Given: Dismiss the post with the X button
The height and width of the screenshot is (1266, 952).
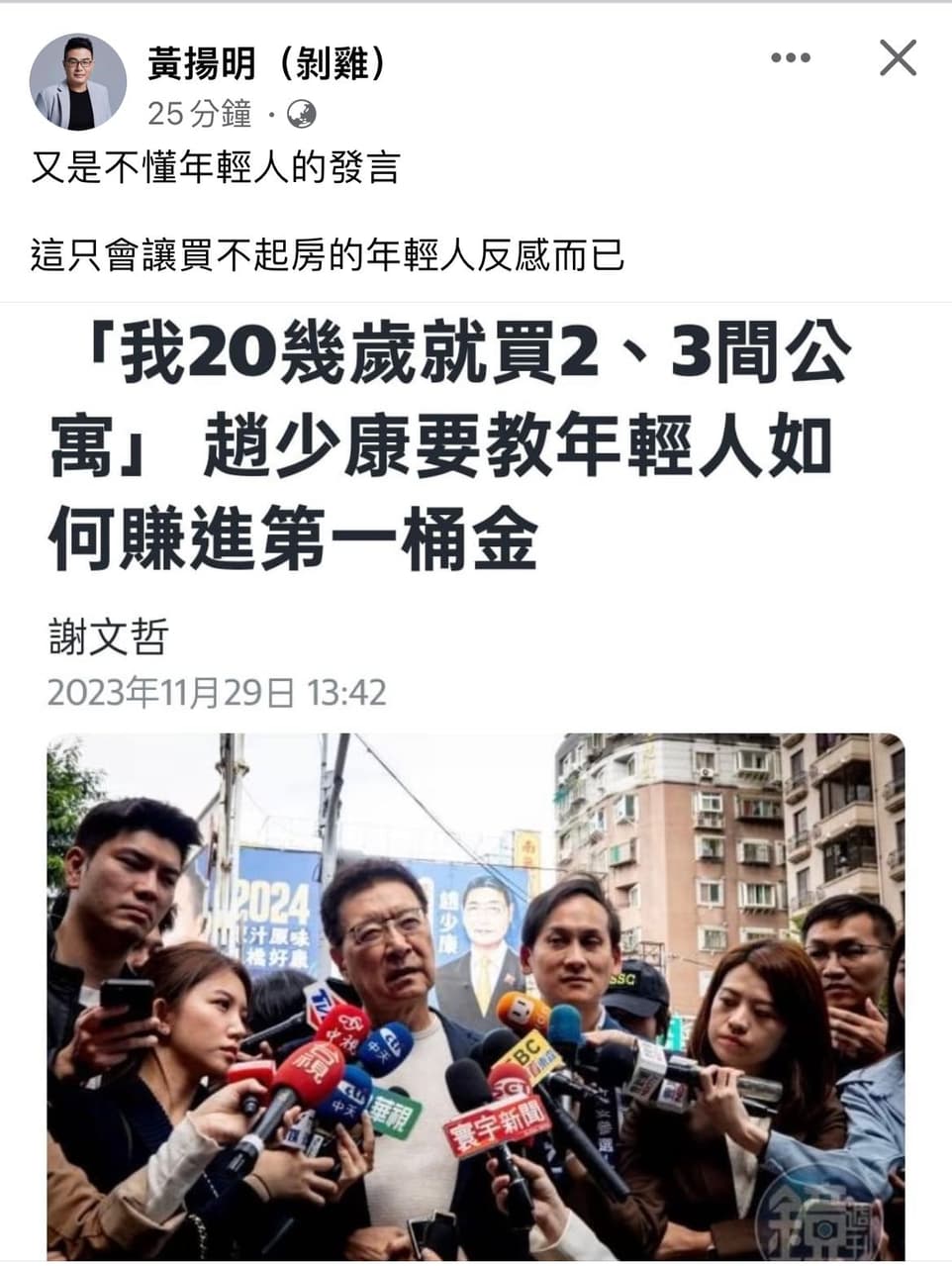Looking at the screenshot, I should coord(898,58).
